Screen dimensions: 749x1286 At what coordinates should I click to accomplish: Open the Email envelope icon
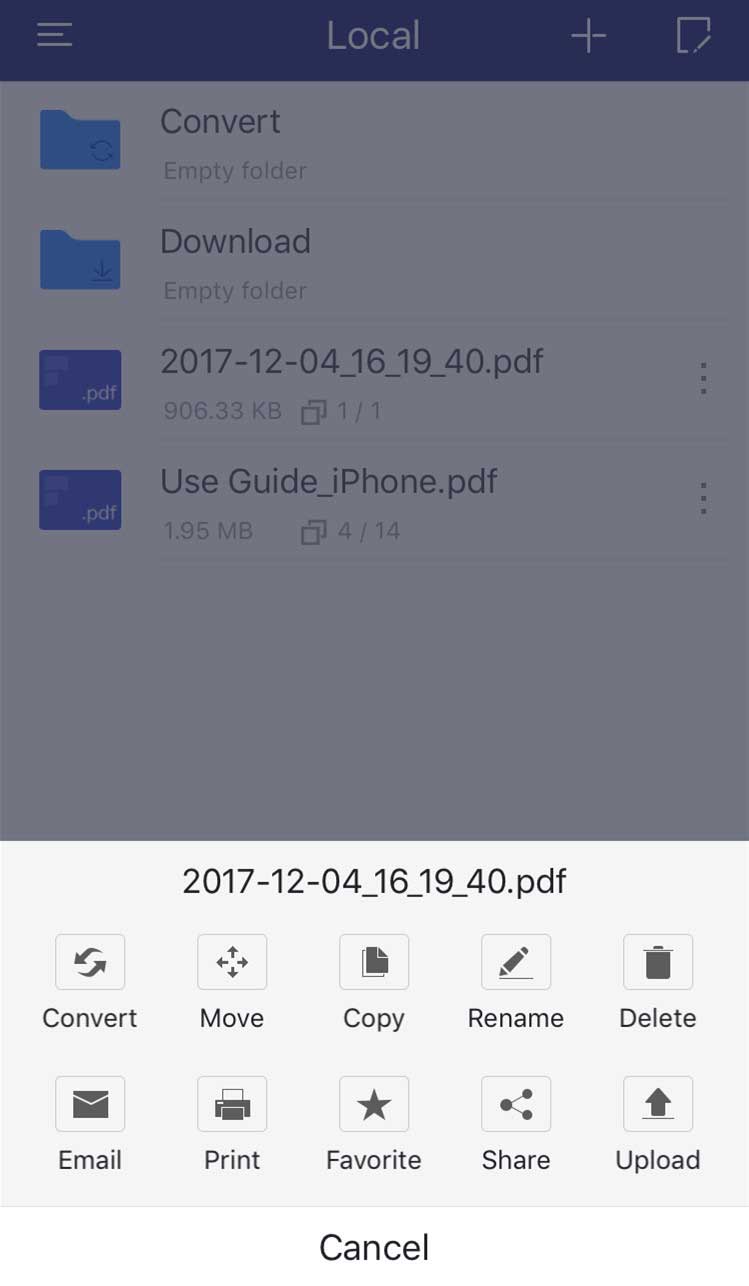[89, 1104]
